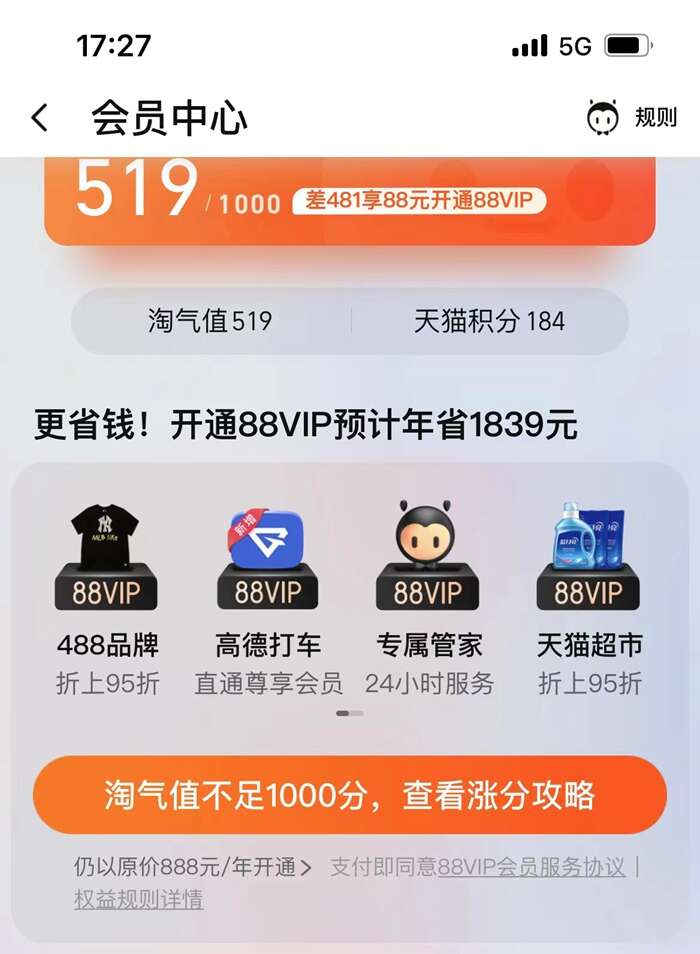
Task: Select 仍以原价888元/年开通
Action: (x=193, y=867)
